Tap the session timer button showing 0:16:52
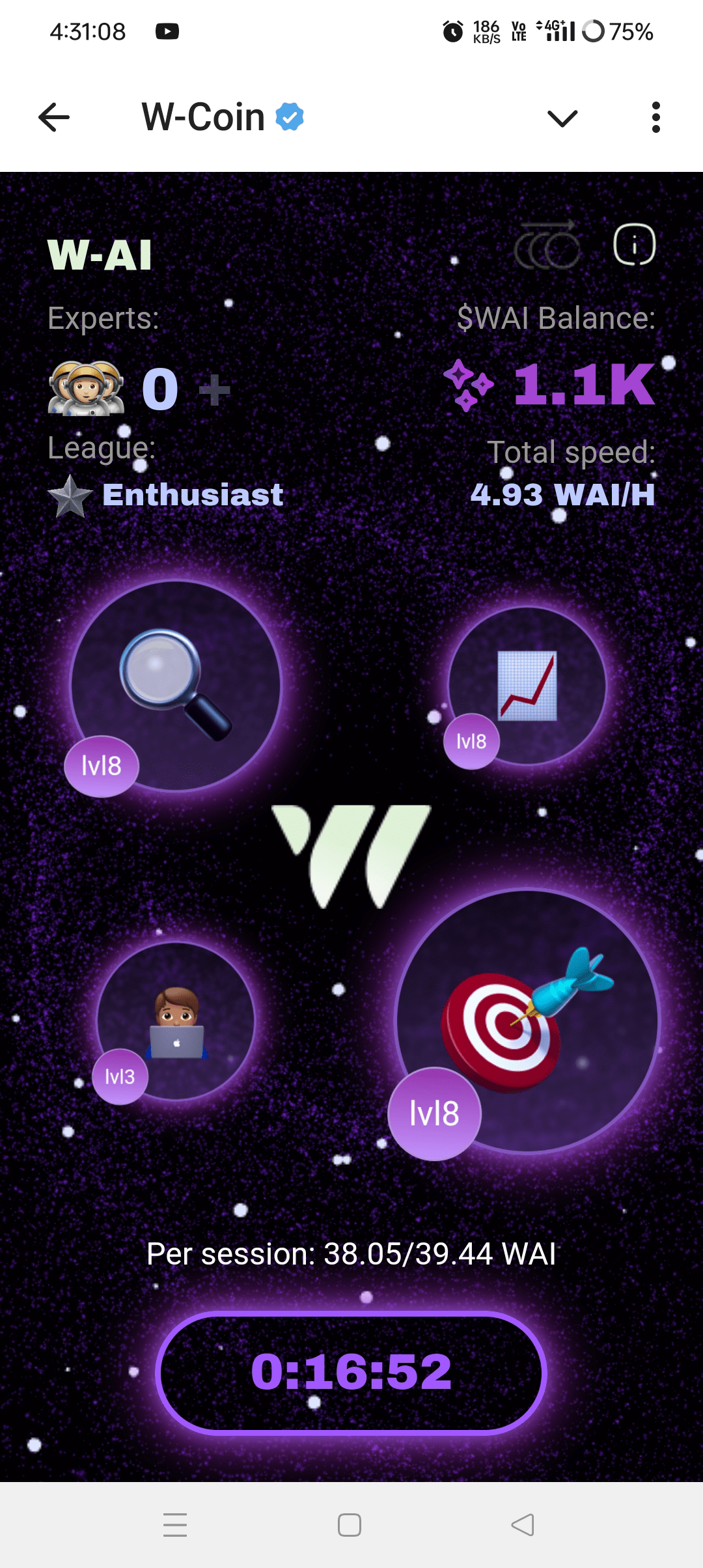The image size is (703, 1568). tap(351, 1373)
